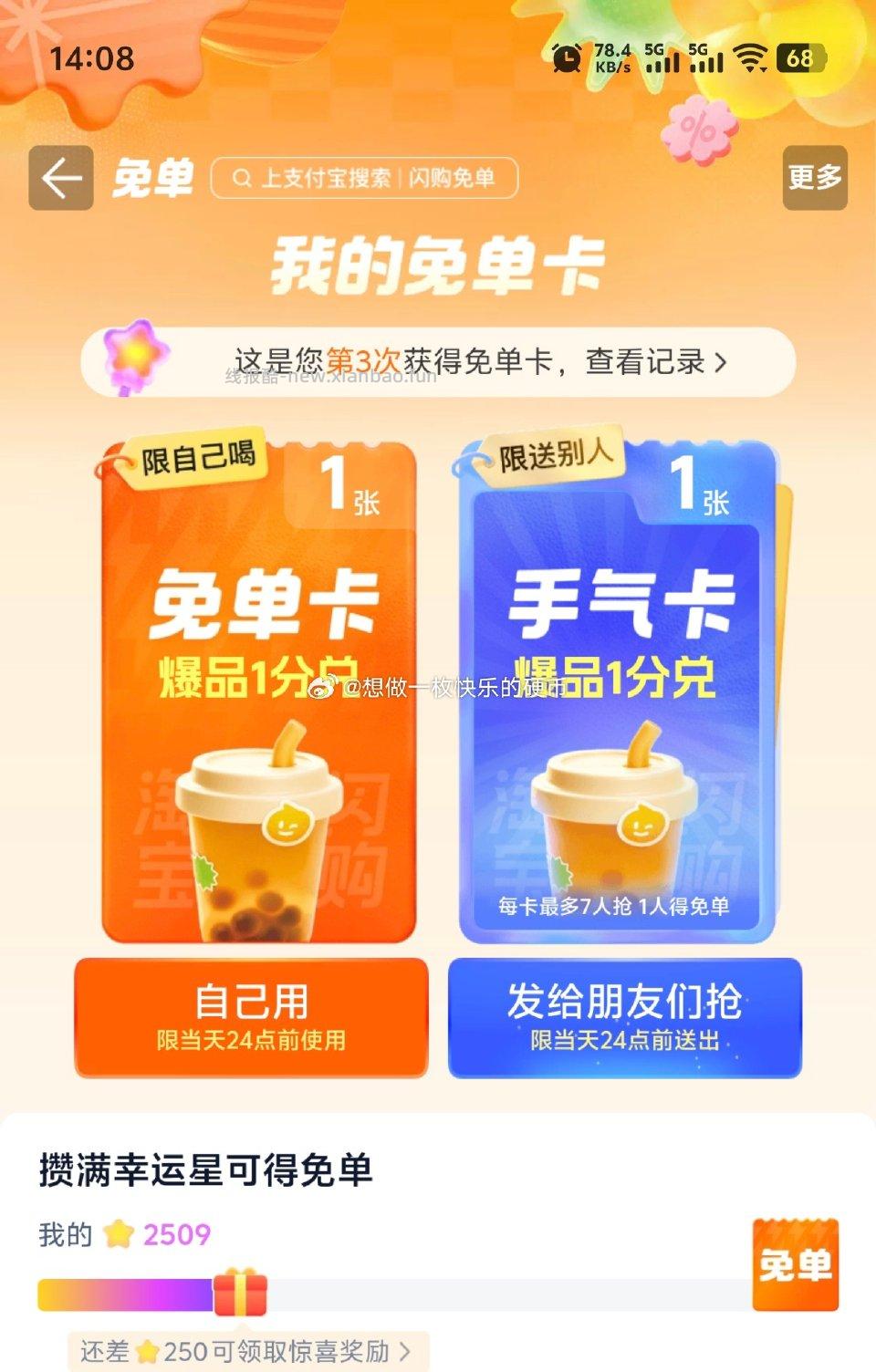Image resolution: width=876 pixels, height=1372 pixels.
Task: Tap the magnifier icon in the search bar
Action: [242, 178]
